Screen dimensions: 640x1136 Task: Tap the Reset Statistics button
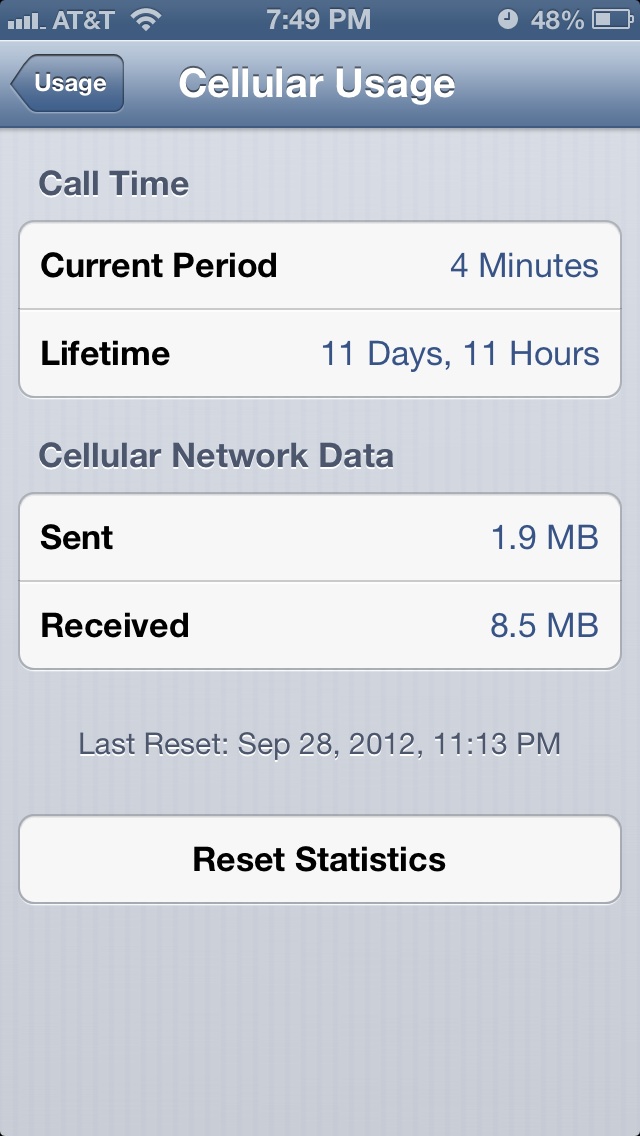pos(320,859)
